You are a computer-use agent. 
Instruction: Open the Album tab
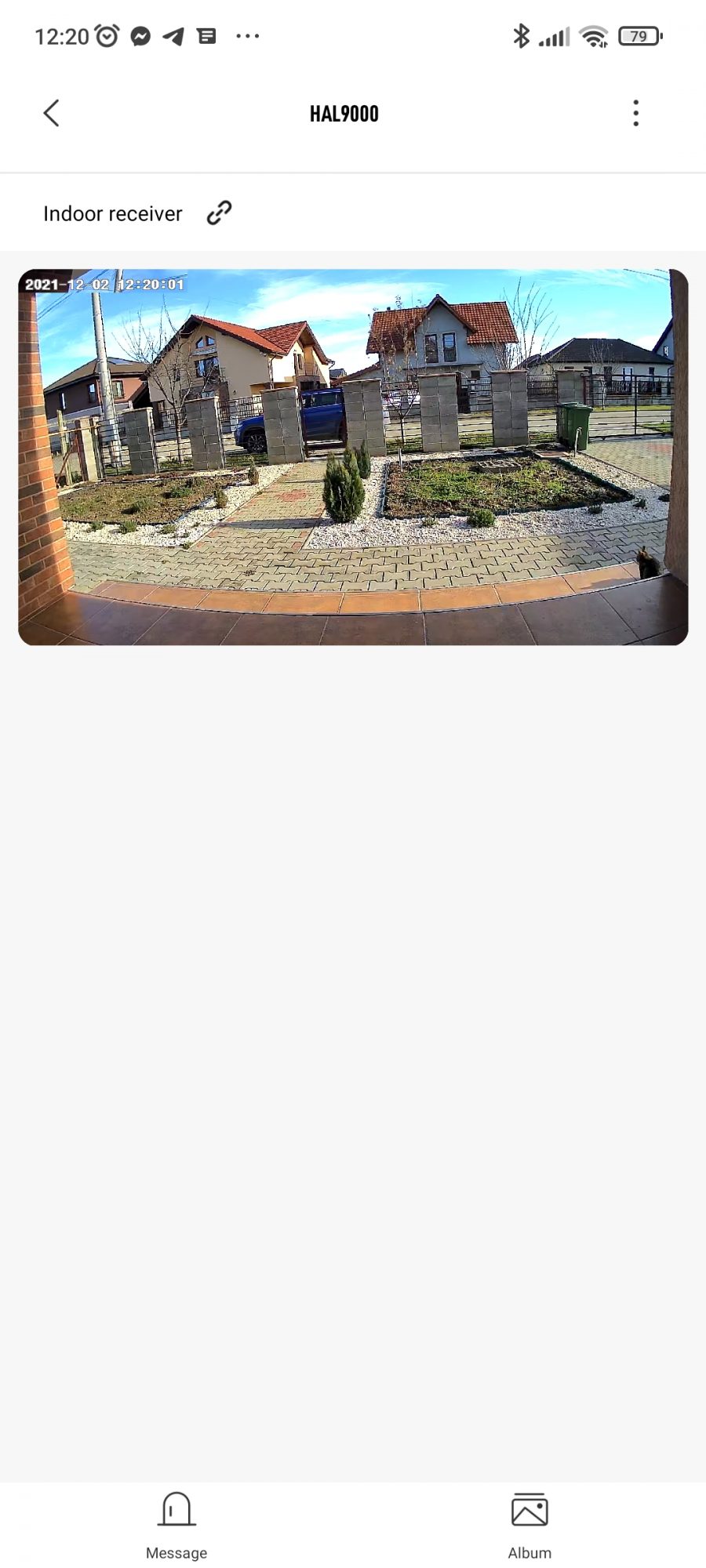coord(529,1525)
